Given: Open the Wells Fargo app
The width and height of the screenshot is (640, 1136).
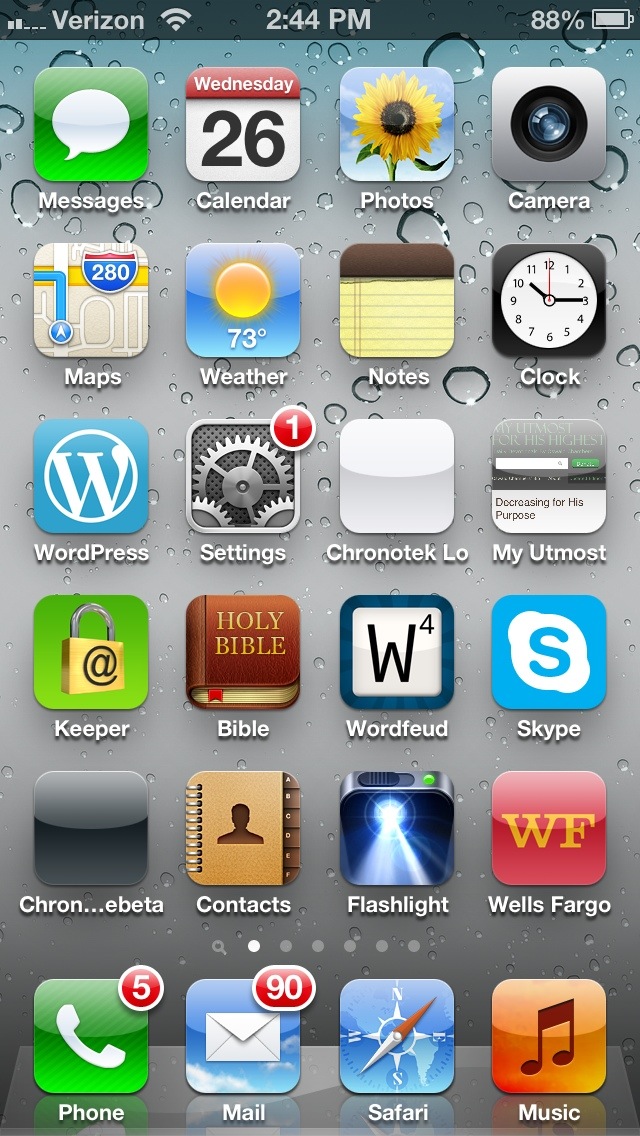Looking at the screenshot, I should pos(548,829).
